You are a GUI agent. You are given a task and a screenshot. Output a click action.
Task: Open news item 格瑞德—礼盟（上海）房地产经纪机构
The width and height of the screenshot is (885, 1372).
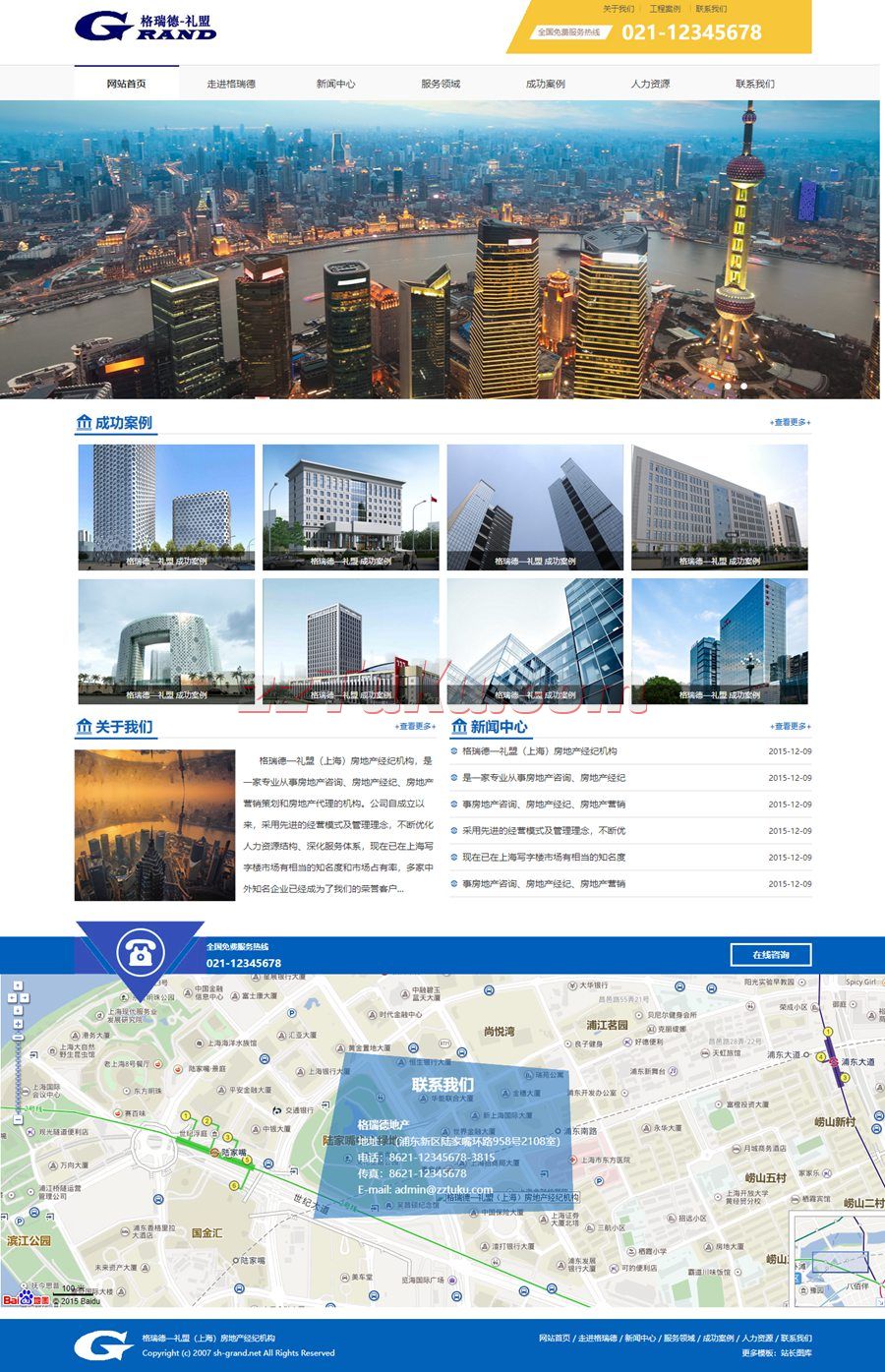pos(539,751)
